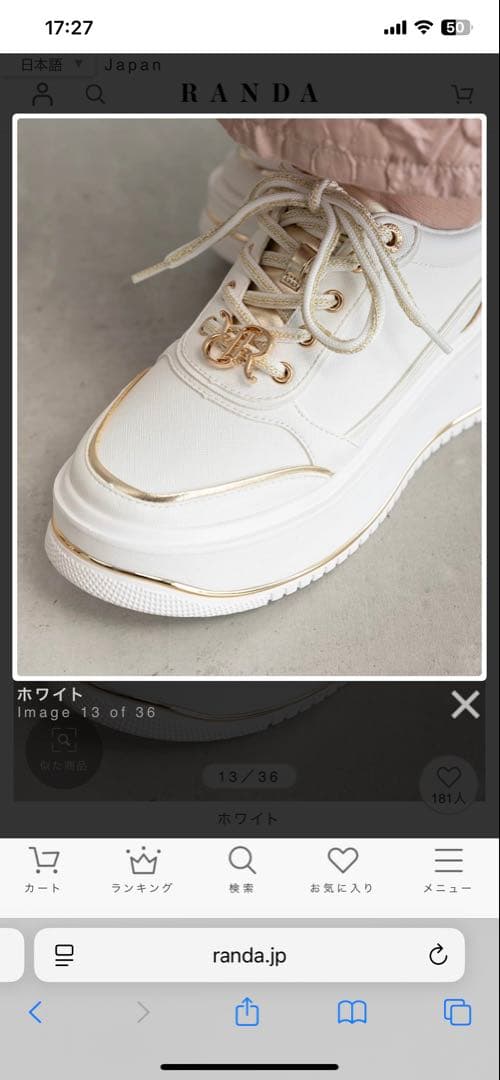Go back to the previous page
Viewport: 500px width, 1080px height.
(x=36, y=1012)
